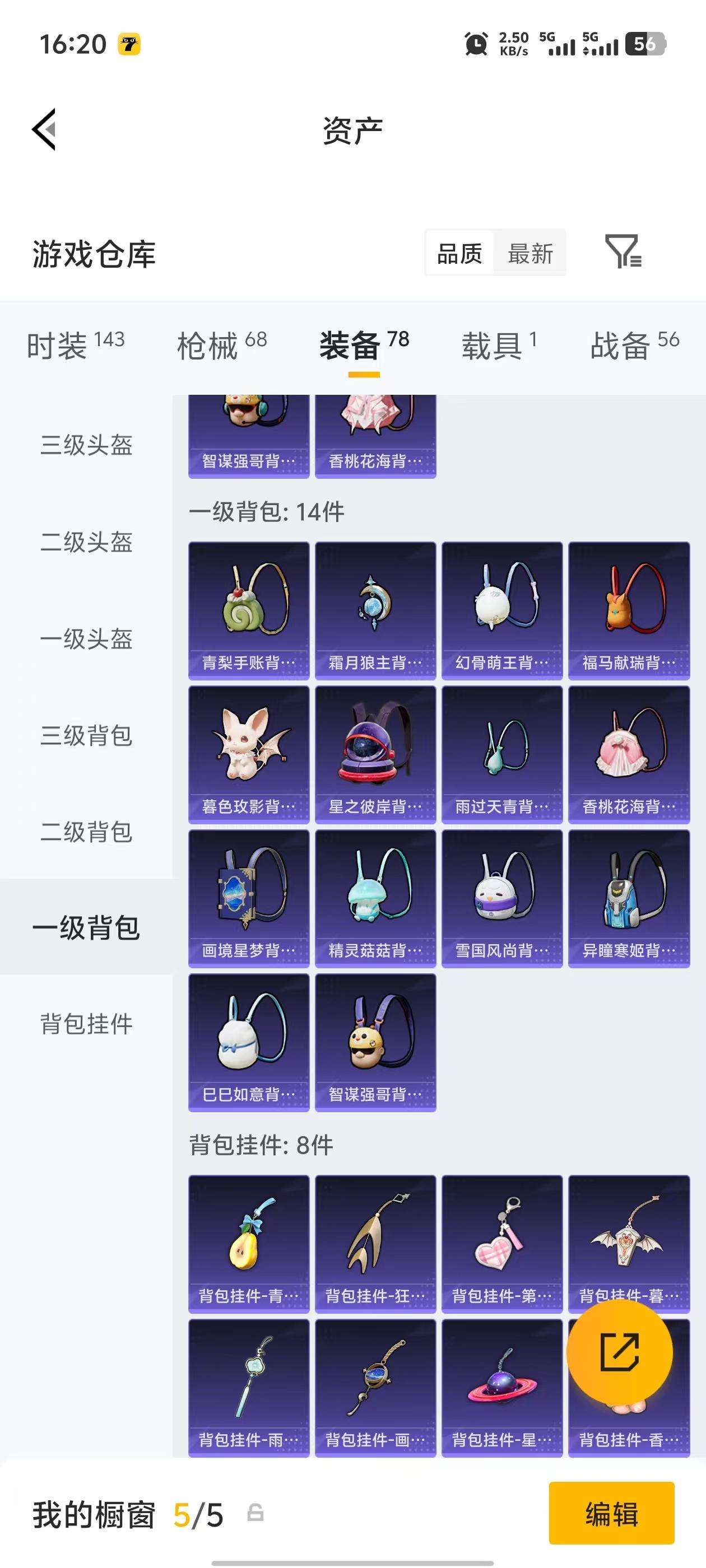Select 三级头盔 in the side list
This screenshot has height=1568, width=706.
pos(86,445)
